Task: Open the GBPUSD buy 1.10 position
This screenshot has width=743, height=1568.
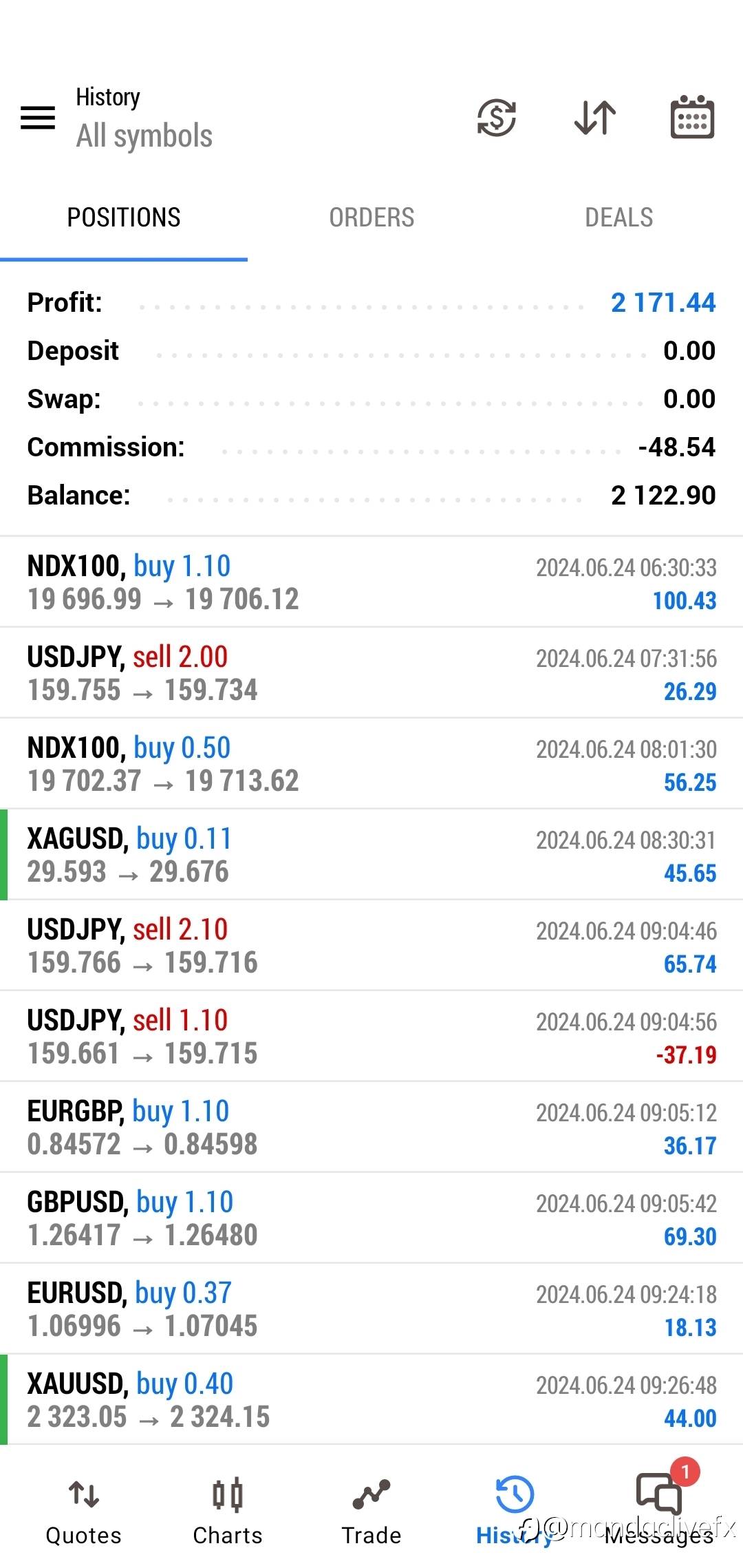Action: click(371, 1218)
